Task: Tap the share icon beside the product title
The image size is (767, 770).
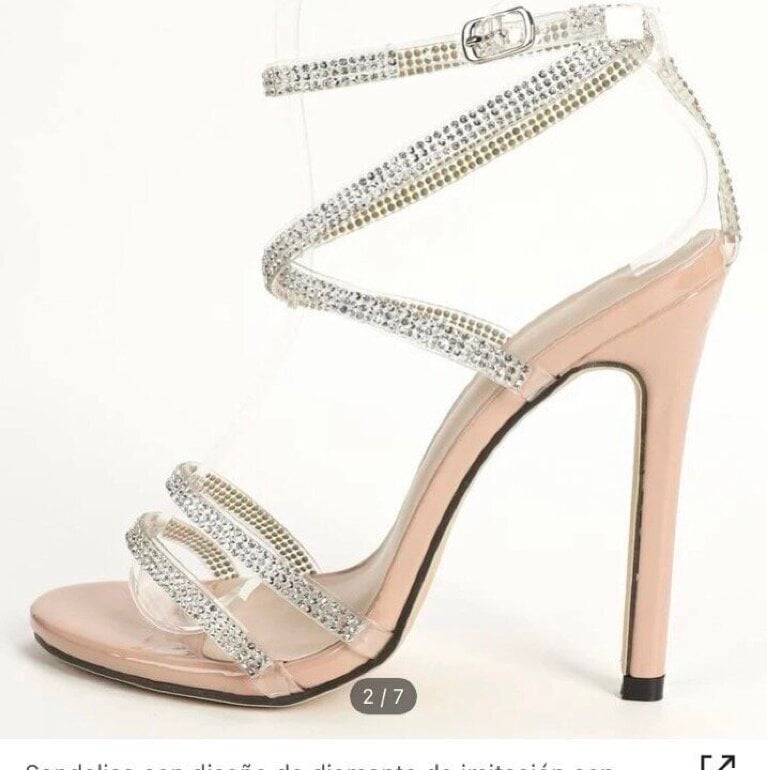Action: pos(718,762)
